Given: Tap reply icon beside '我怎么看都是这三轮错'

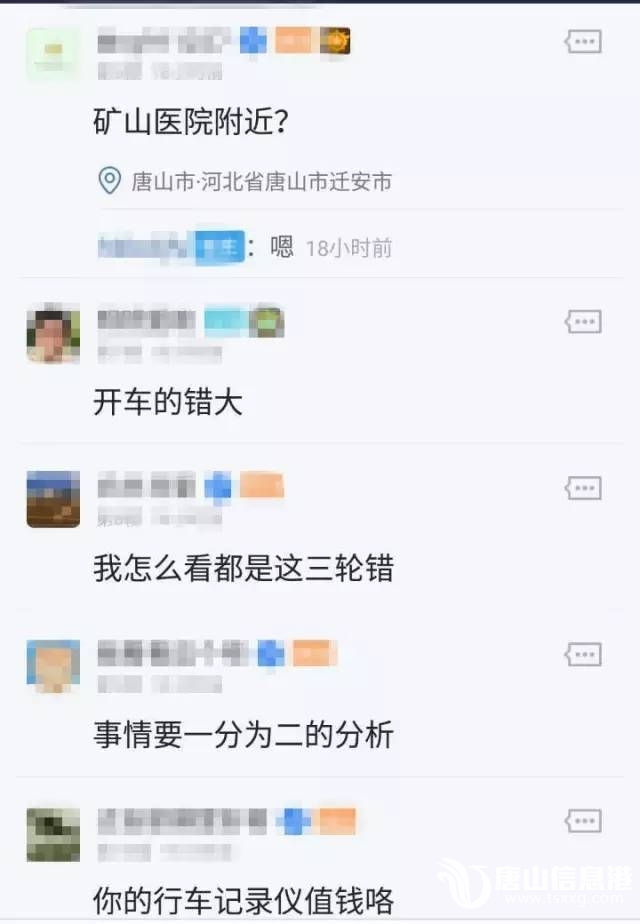Looking at the screenshot, I should tap(583, 488).
